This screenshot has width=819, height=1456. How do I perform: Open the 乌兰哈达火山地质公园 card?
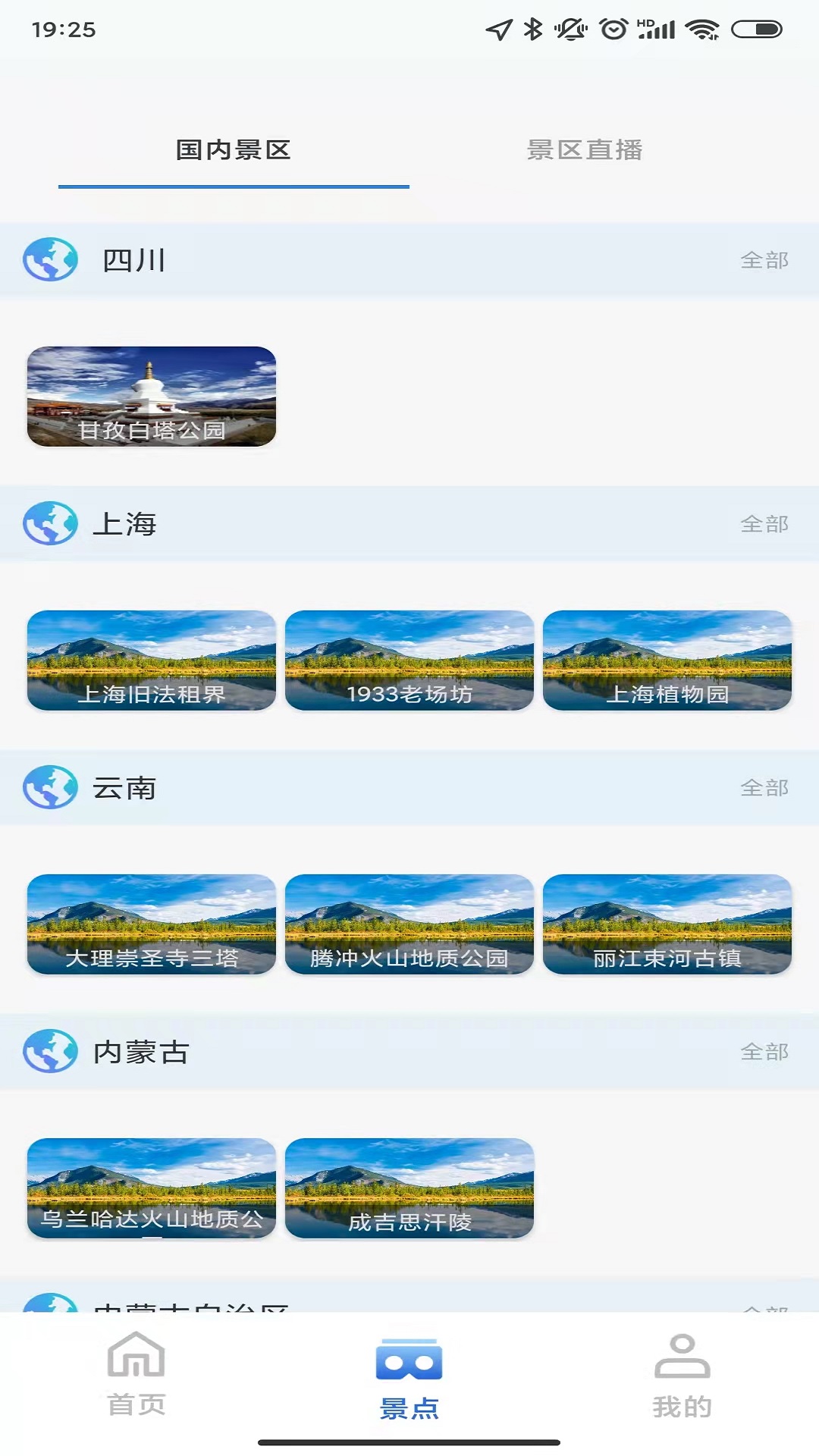[x=152, y=1188]
